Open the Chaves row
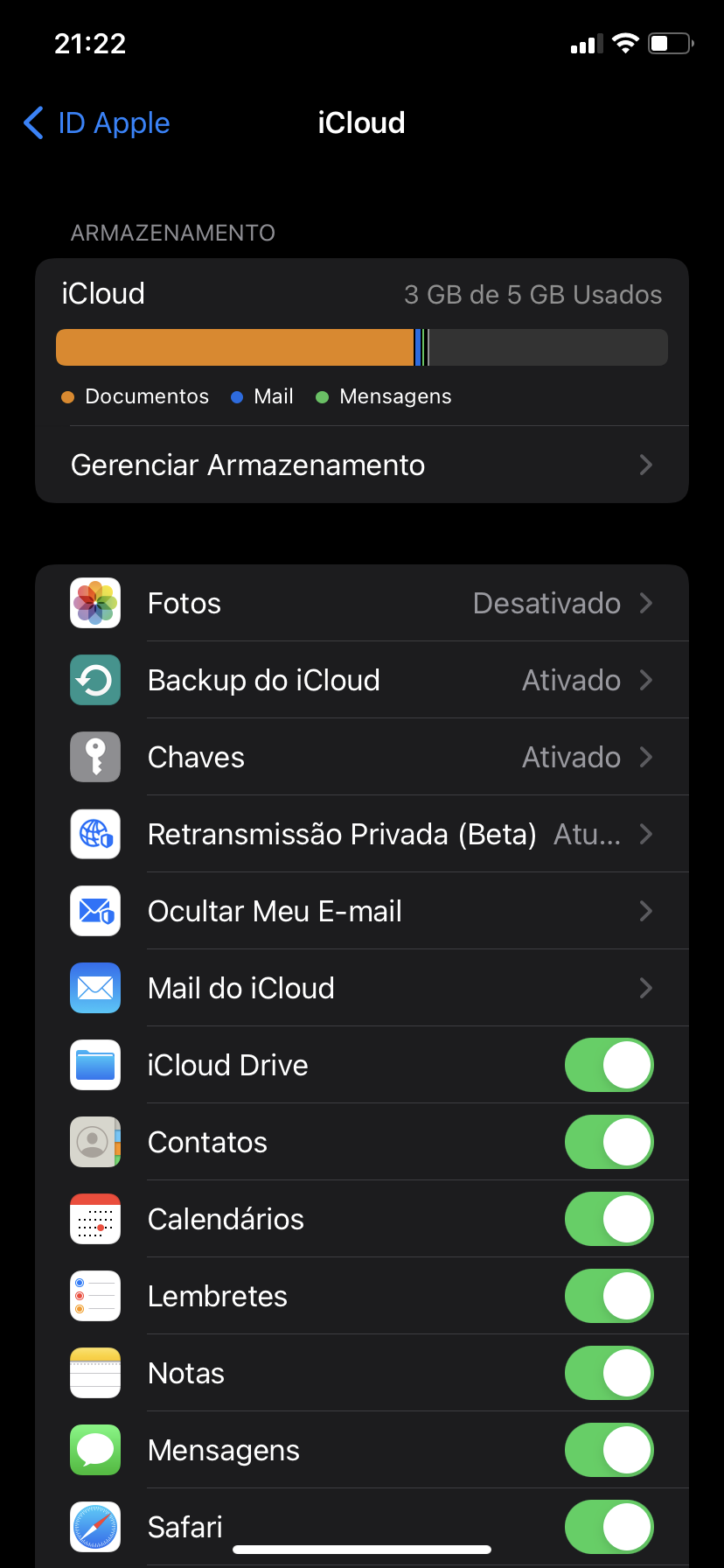Viewport: 724px width, 1568px height. (x=361, y=757)
